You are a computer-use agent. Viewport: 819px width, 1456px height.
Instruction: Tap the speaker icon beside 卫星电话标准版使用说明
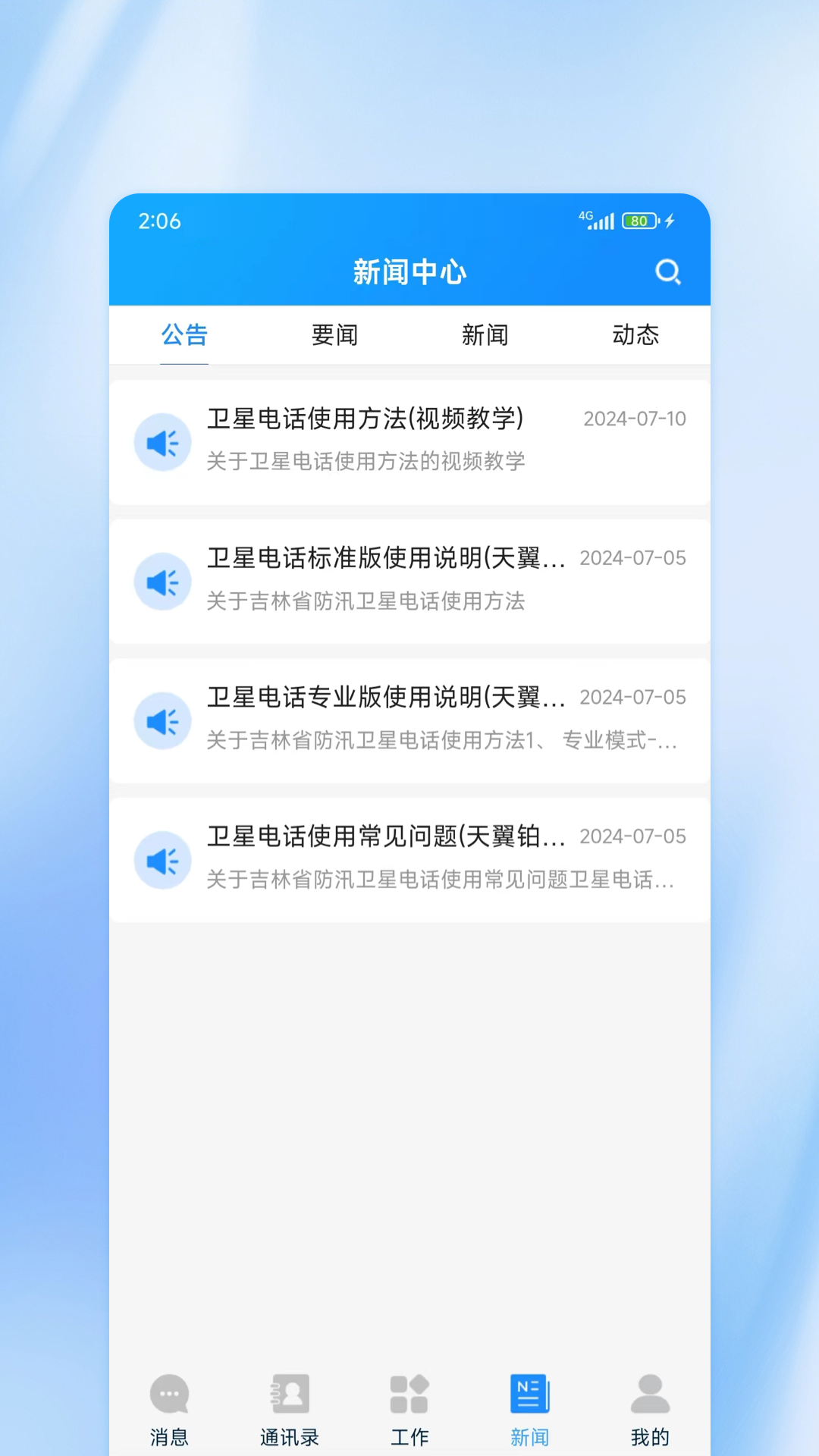pos(162,582)
